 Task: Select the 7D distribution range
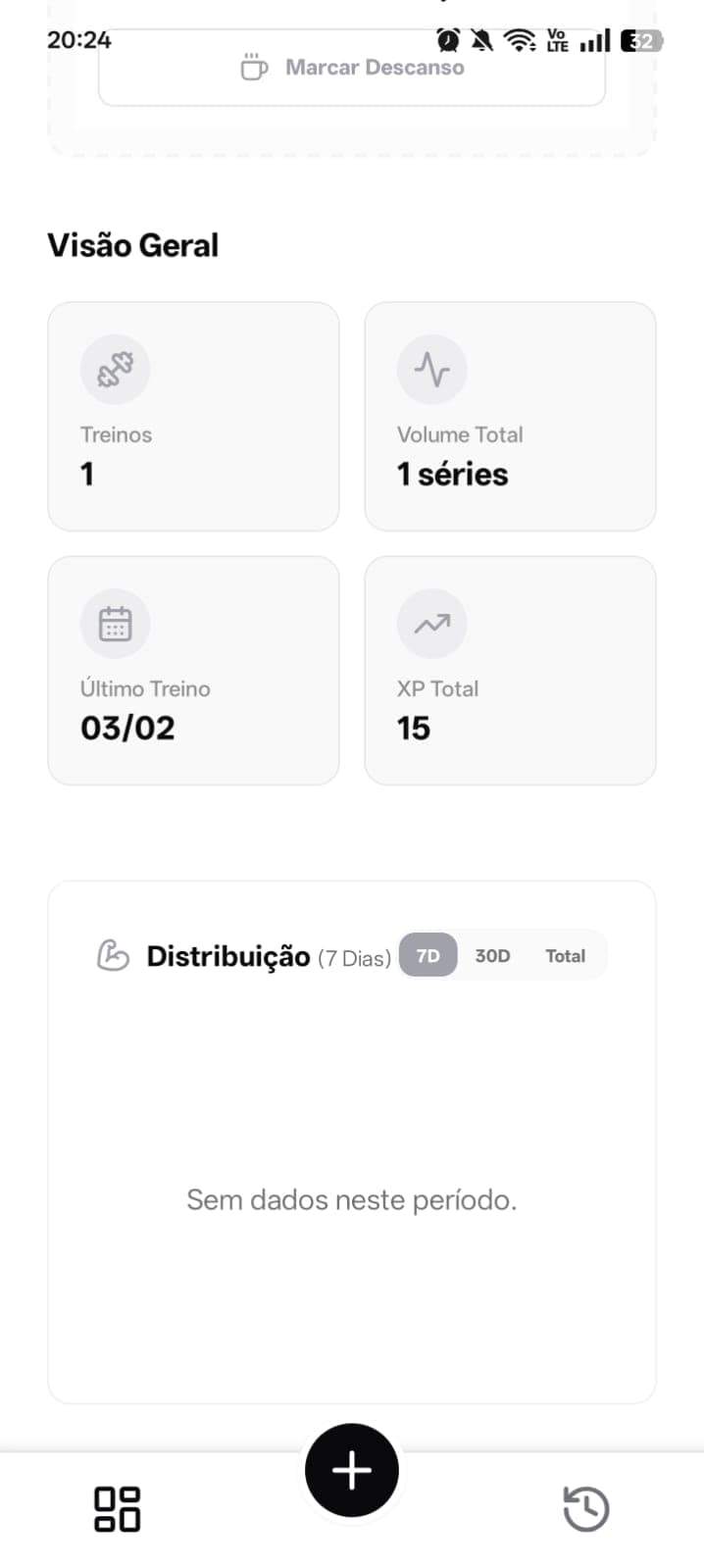coord(427,956)
